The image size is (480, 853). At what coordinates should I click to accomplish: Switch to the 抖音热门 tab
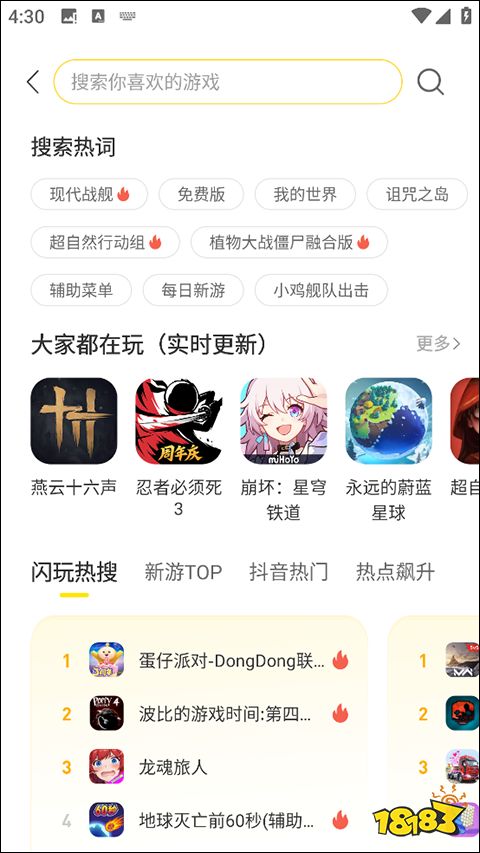(288, 572)
